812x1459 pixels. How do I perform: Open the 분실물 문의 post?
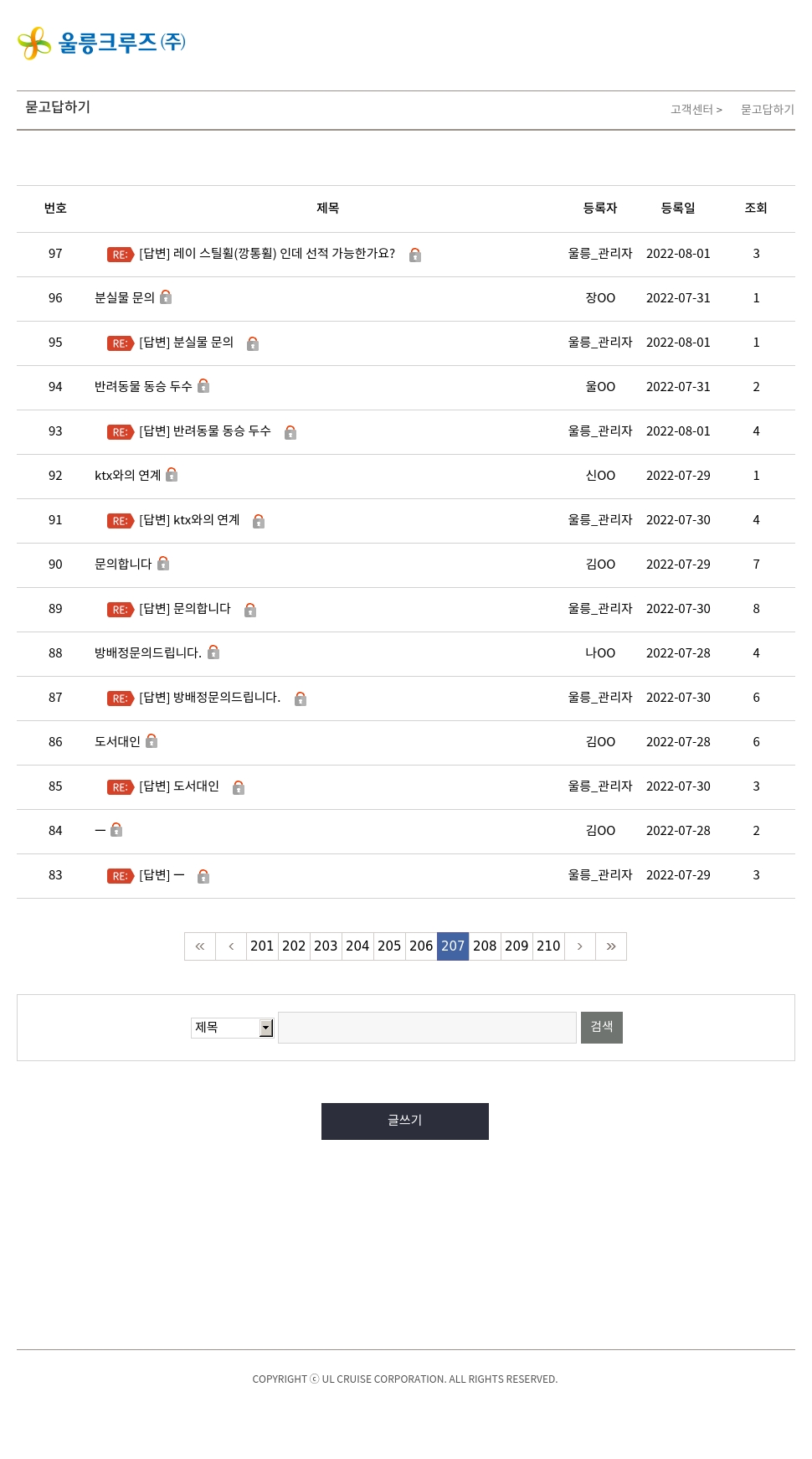[x=125, y=297]
